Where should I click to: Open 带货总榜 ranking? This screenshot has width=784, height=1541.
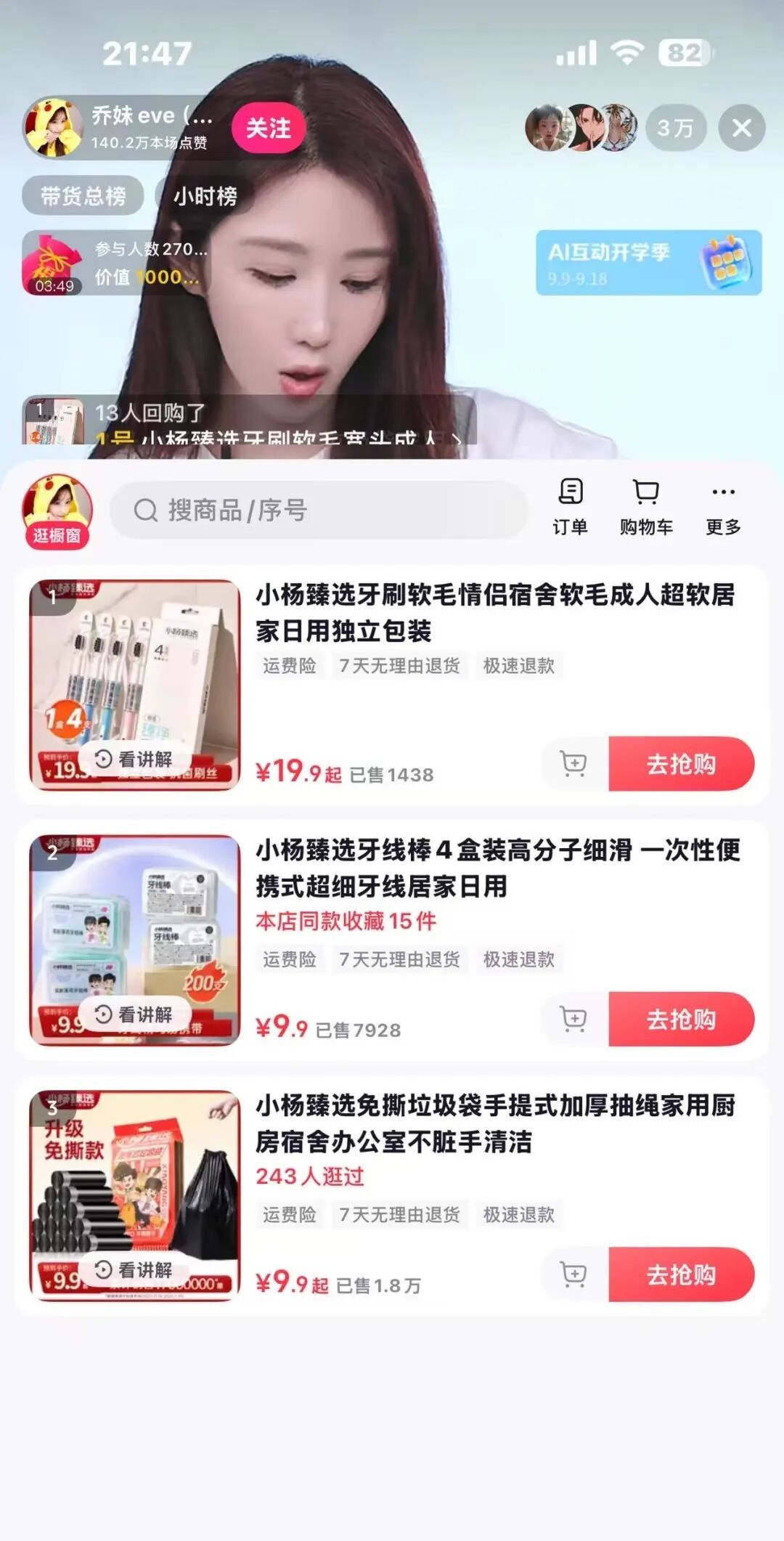83,195
